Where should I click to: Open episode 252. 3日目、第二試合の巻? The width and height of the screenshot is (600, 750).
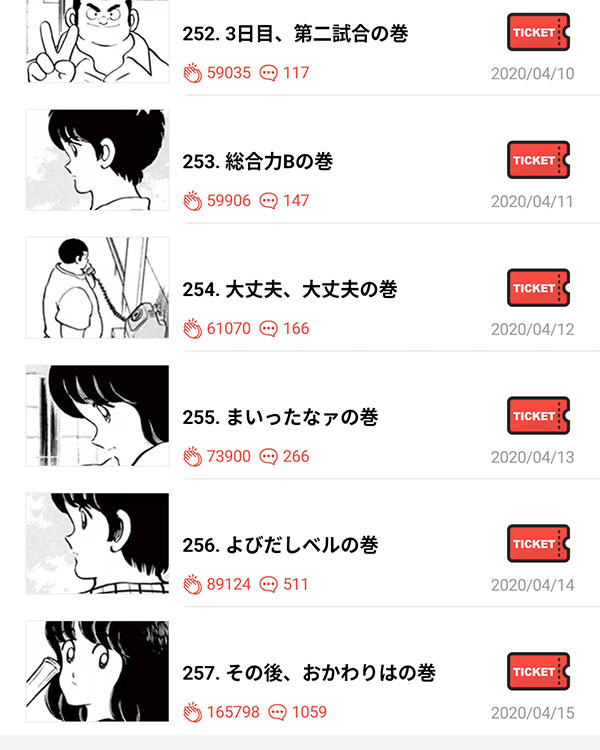tap(295, 34)
